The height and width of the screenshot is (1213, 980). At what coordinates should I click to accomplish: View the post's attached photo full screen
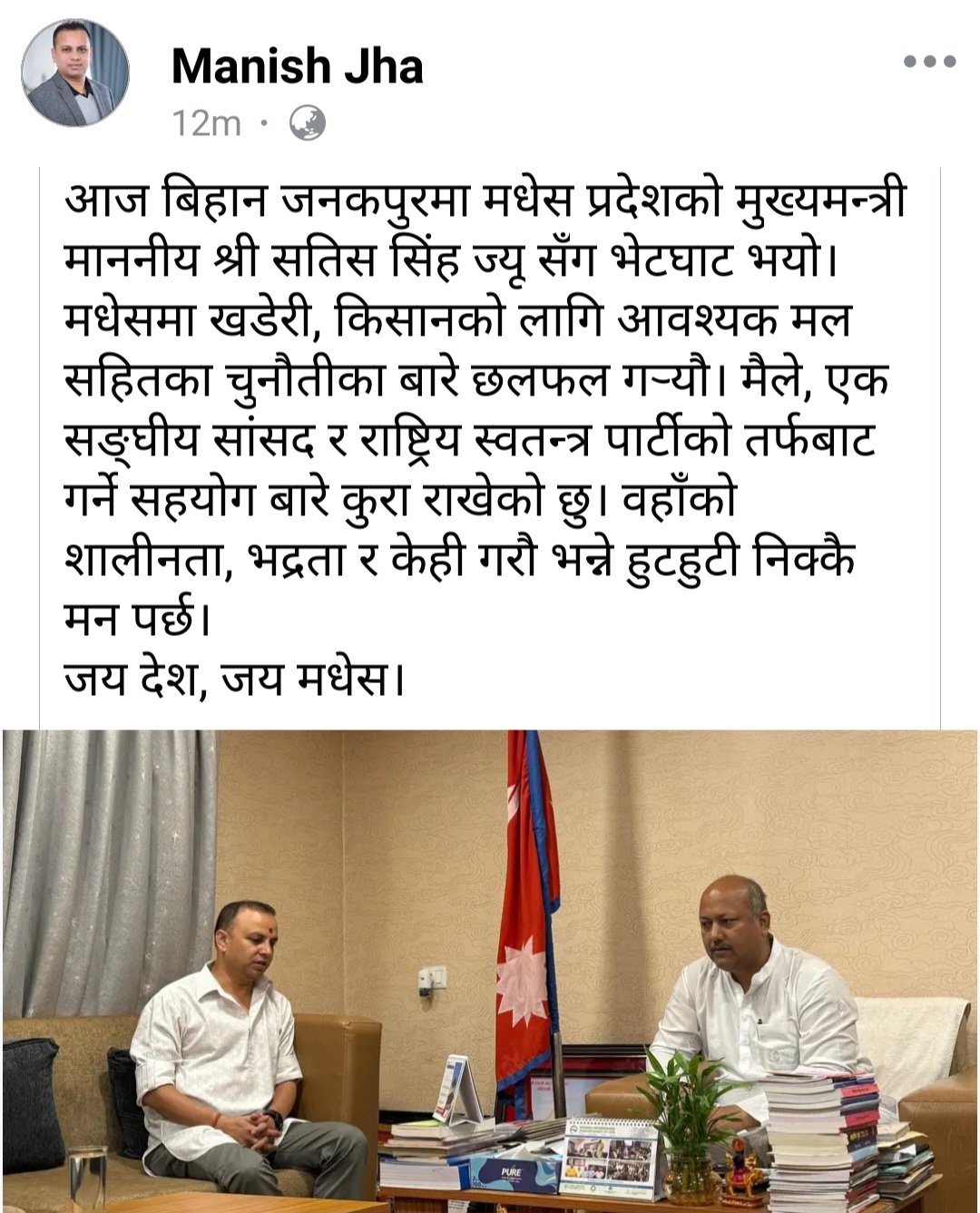point(490,971)
